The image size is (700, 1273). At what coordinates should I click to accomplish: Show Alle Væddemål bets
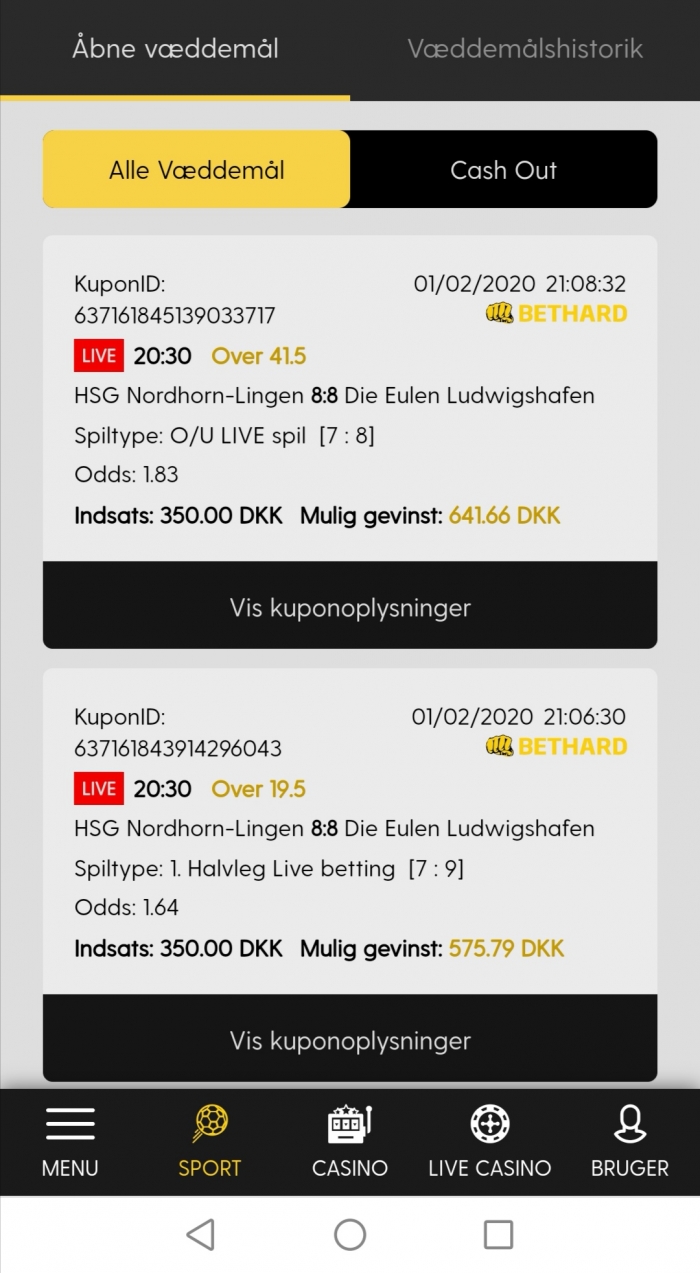197,169
